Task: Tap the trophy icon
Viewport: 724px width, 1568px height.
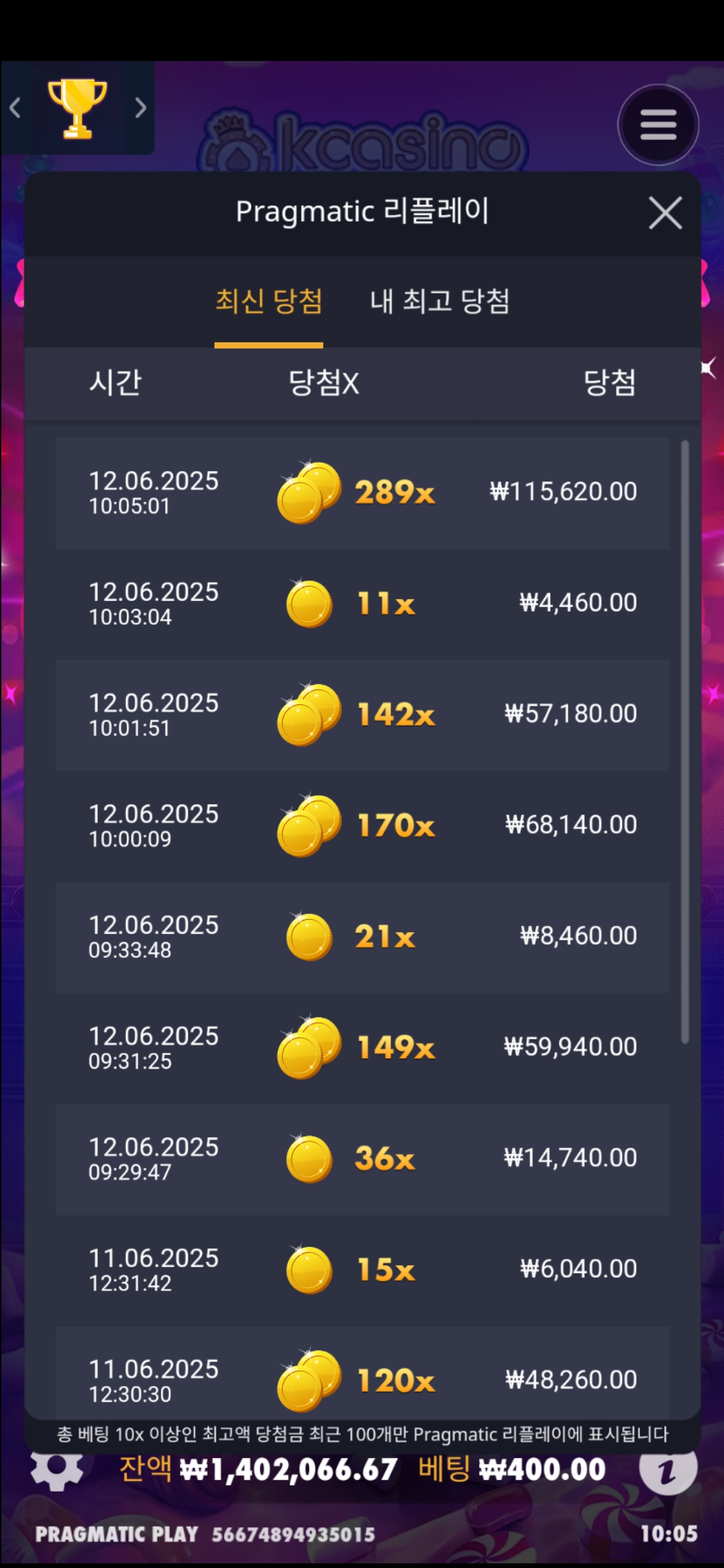Action: 77,109
